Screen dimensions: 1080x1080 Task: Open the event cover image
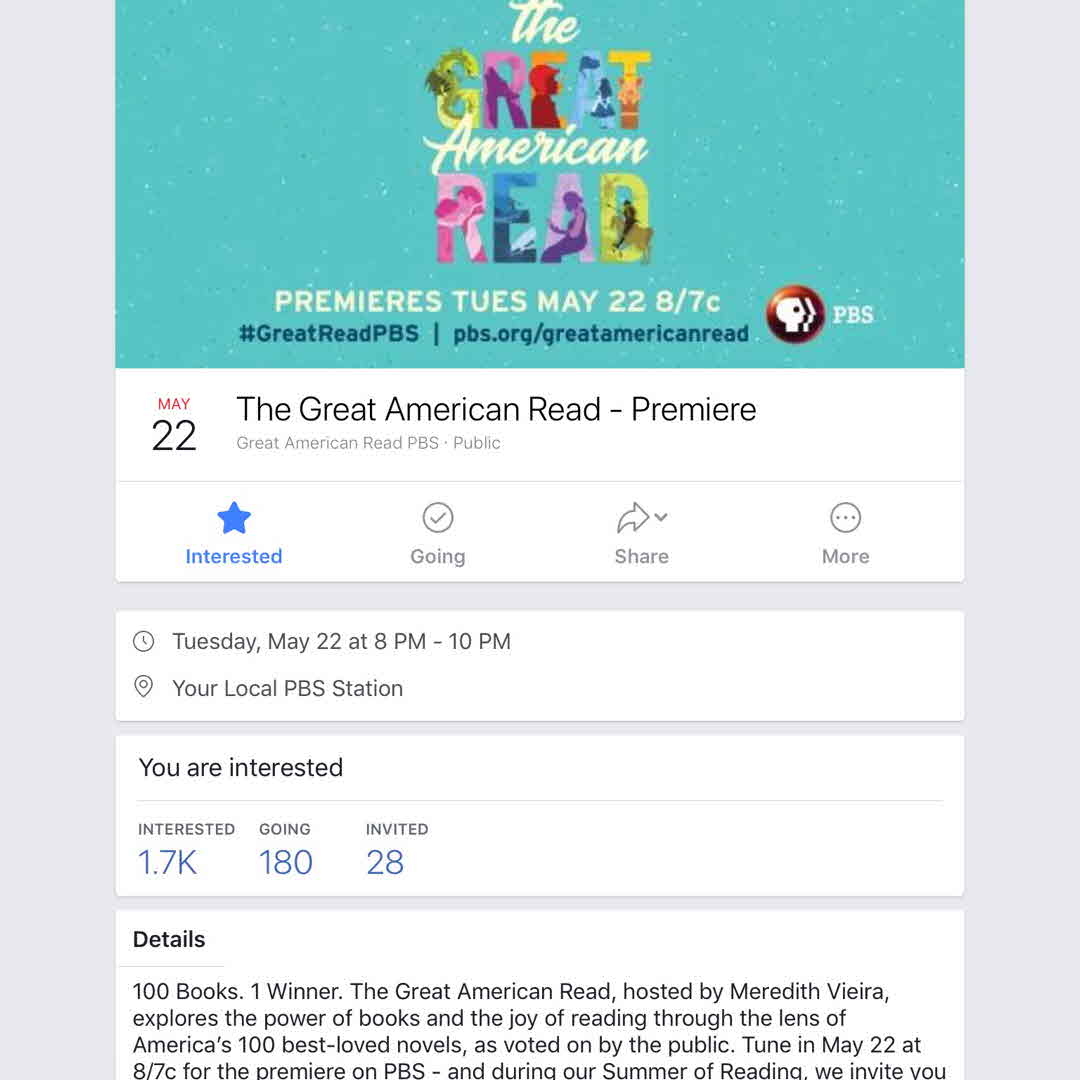coord(540,180)
